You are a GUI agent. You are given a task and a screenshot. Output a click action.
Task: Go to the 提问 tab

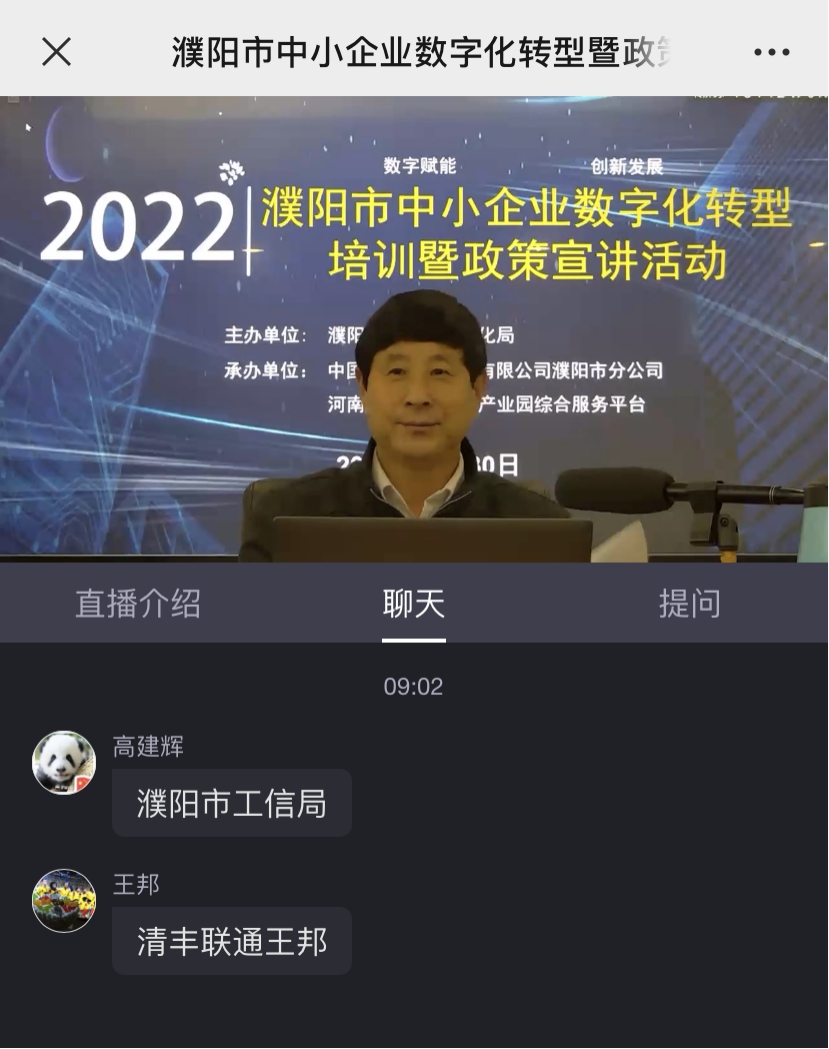(689, 604)
